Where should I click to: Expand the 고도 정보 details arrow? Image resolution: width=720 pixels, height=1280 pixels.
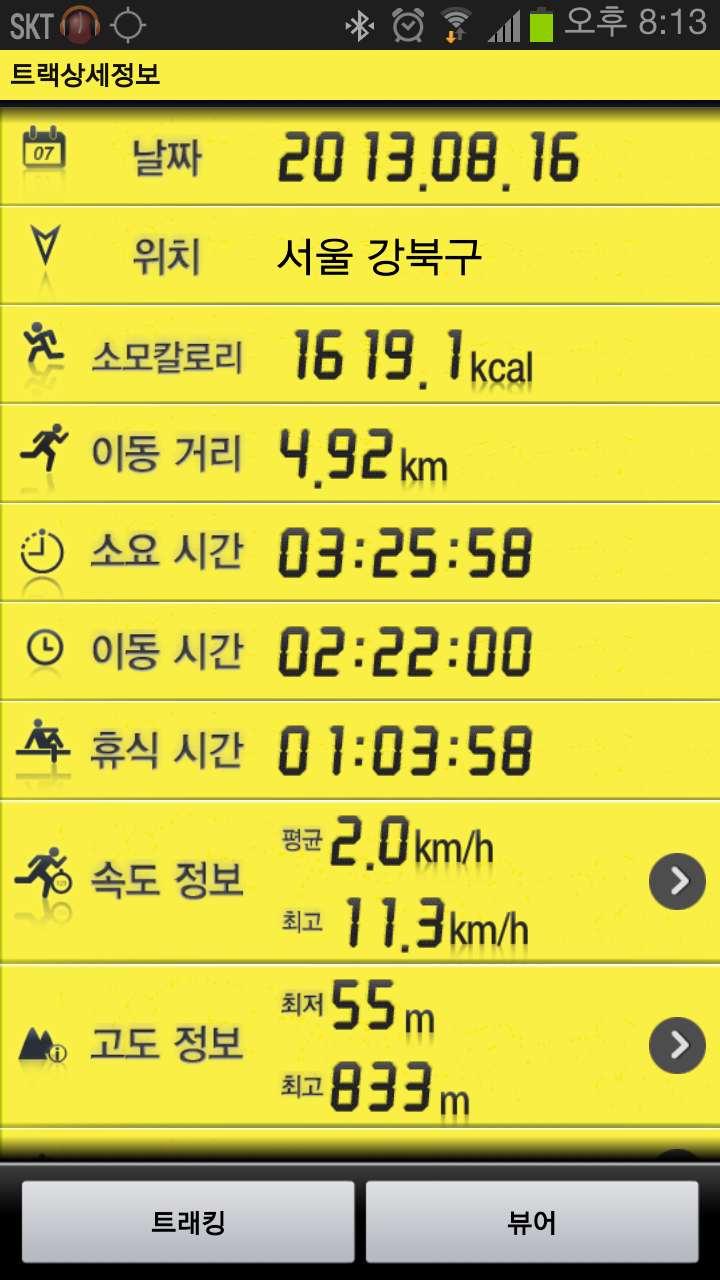(677, 1045)
